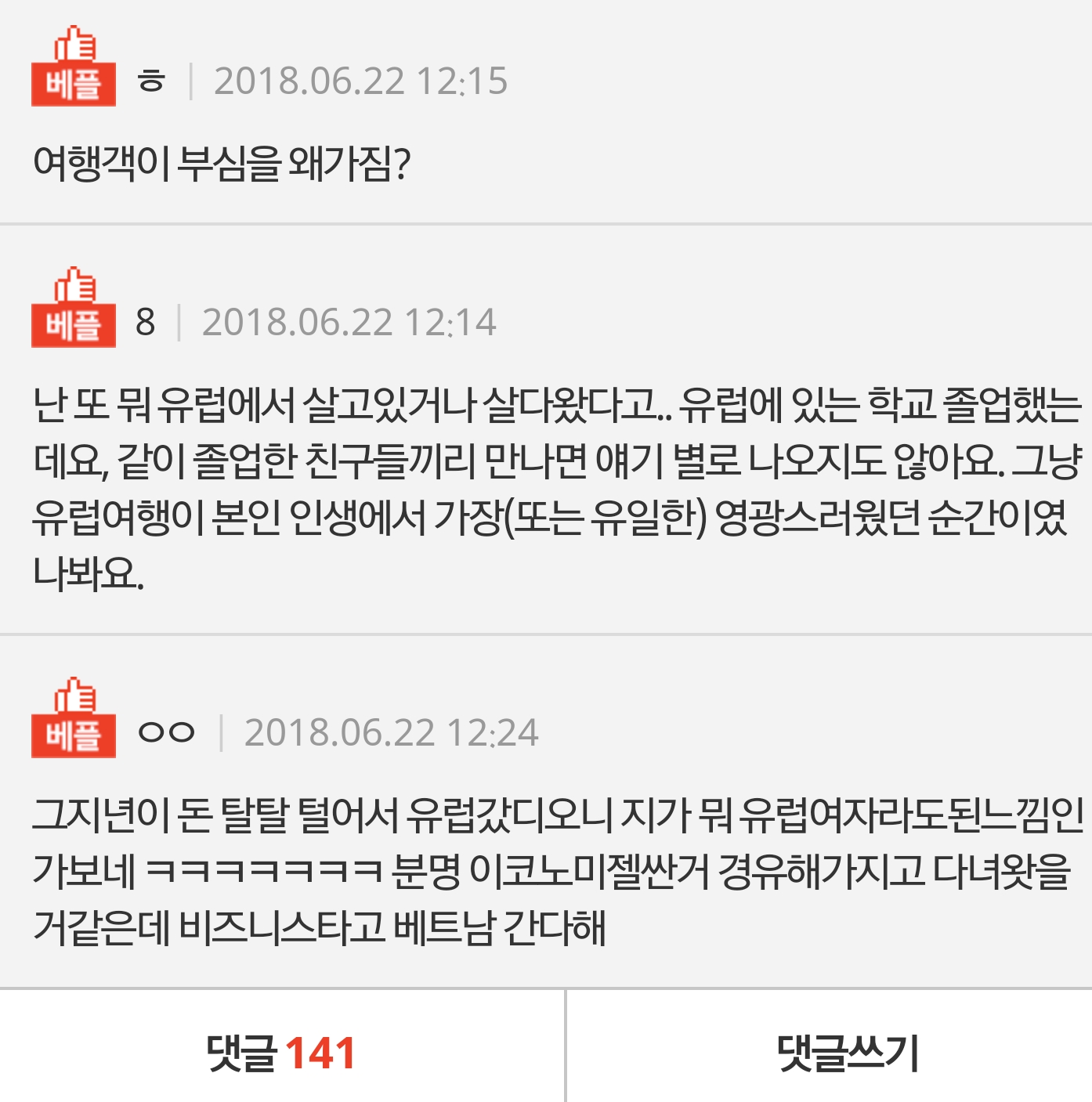The width and height of the screenshot is (1092, 1102).
Task: Tap 댓글쓰기 to write a comment
Action: [848, 1053]
